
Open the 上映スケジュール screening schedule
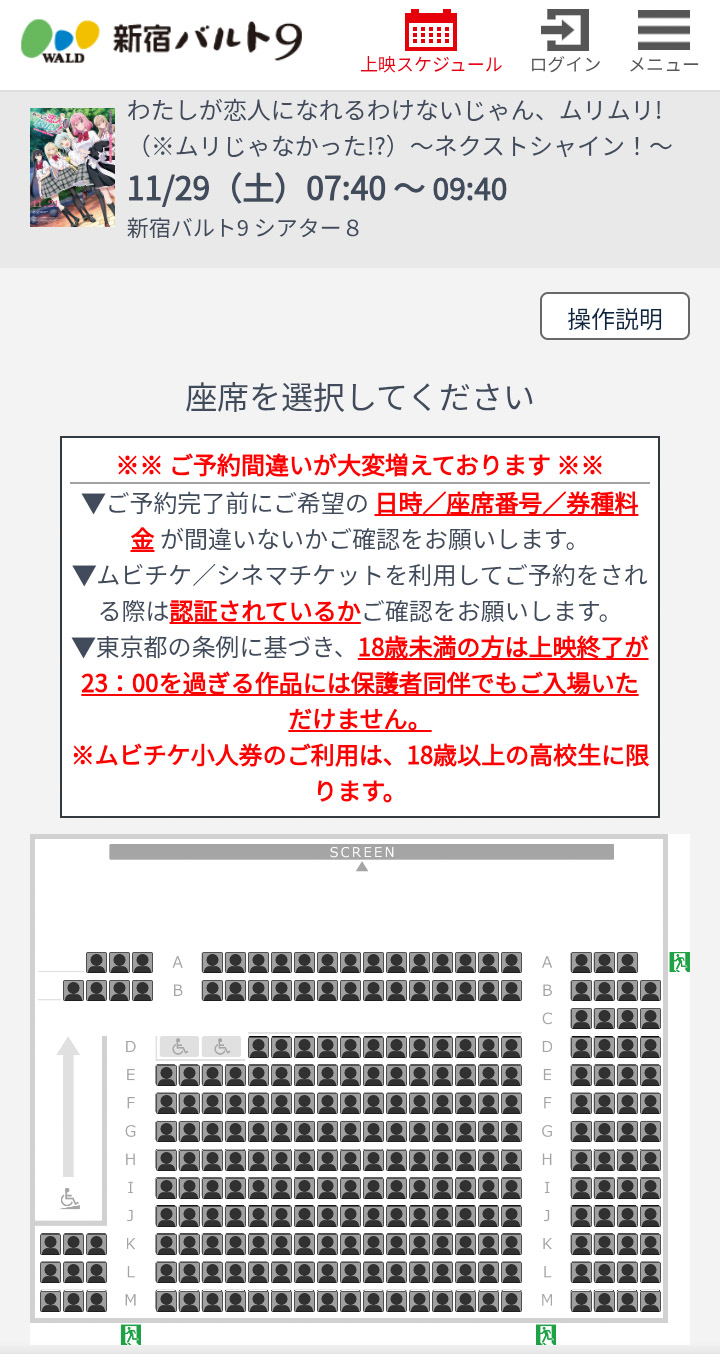point(431,42)
